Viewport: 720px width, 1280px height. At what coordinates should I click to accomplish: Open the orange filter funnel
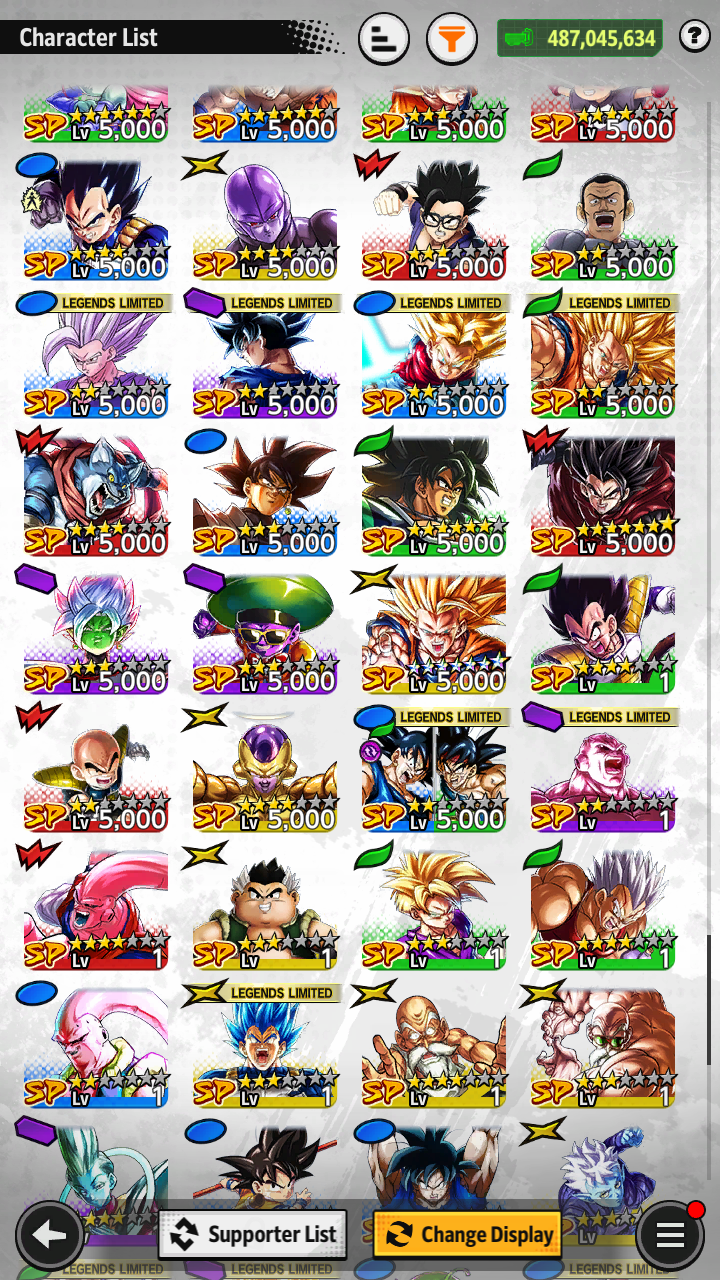click(x=452, y=39)
